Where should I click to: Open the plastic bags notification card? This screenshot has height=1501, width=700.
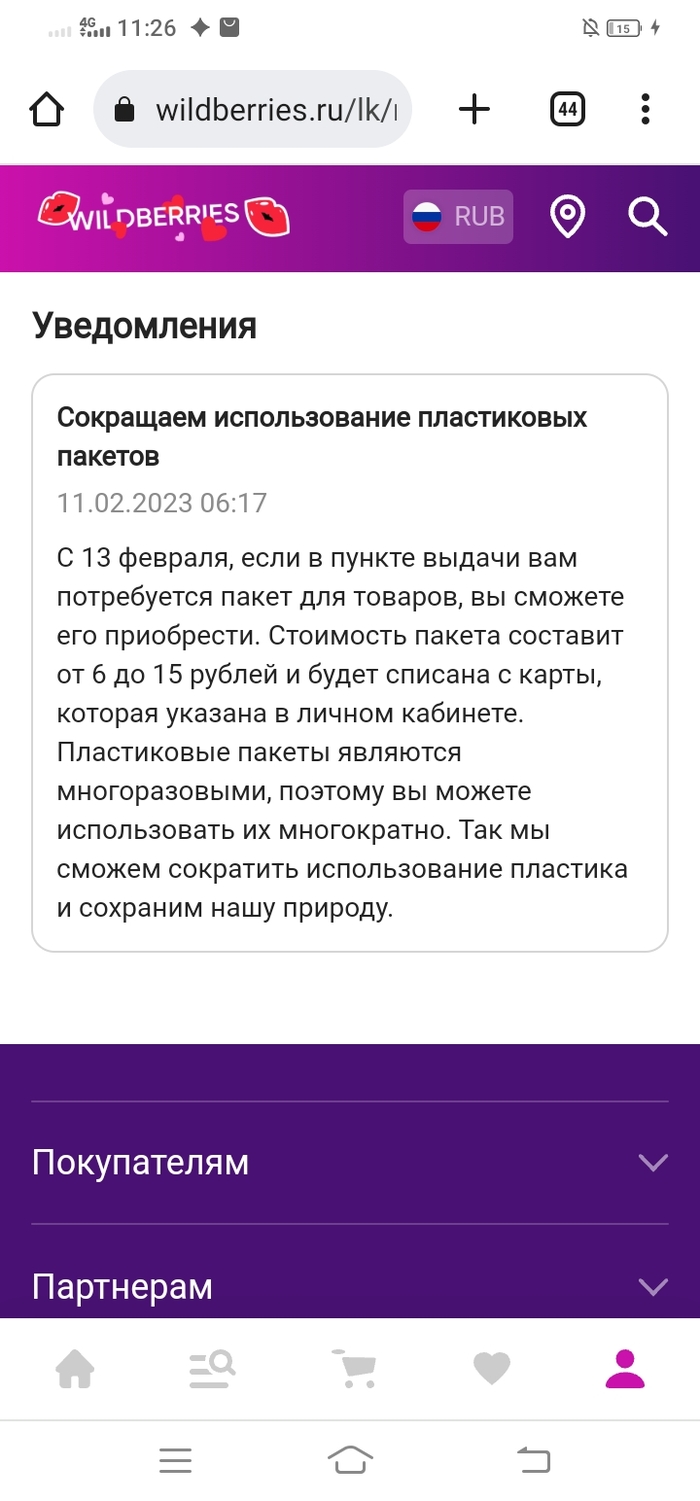click(349, 662)
